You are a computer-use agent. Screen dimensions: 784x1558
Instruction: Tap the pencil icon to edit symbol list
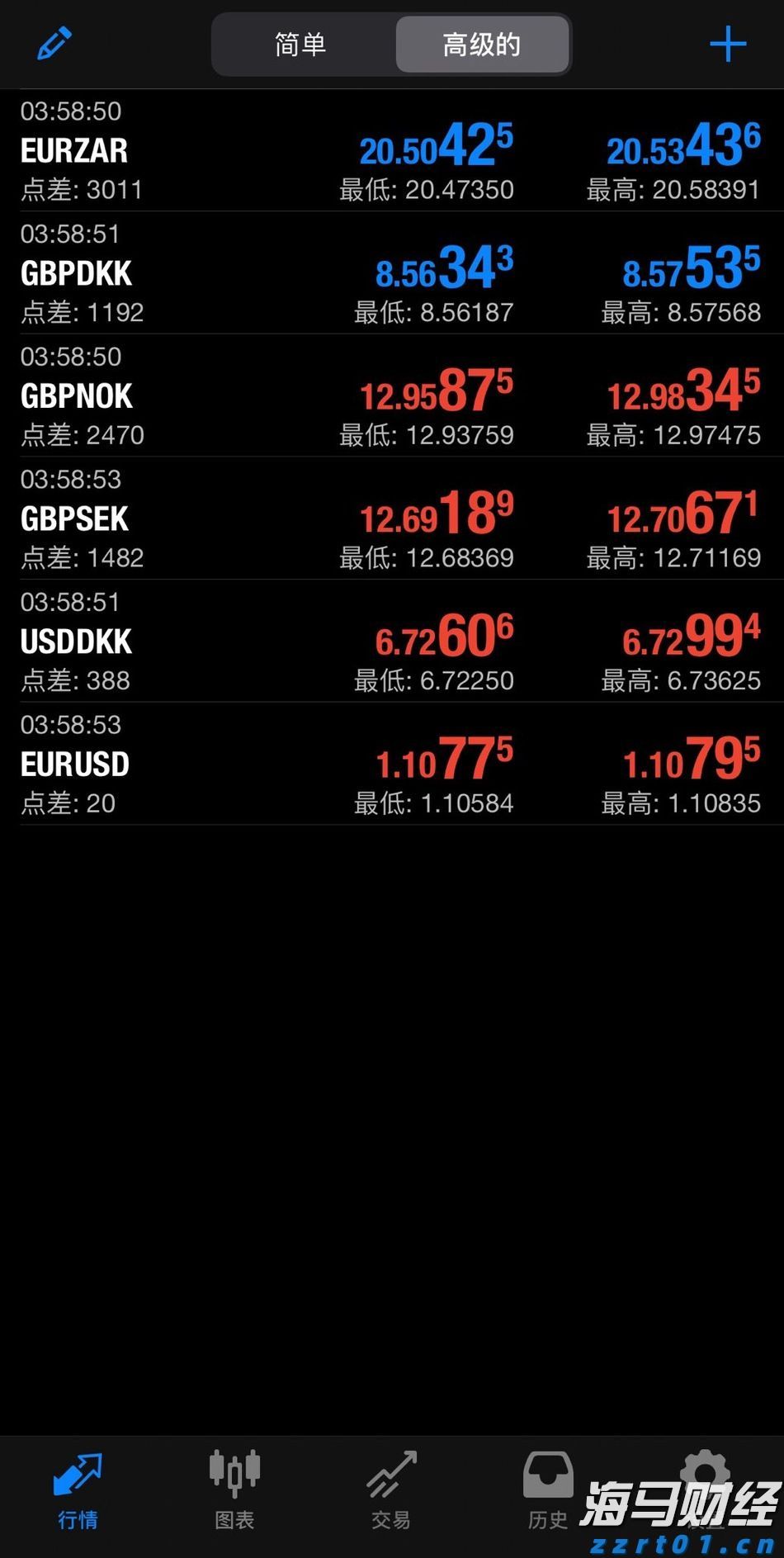click(54, 44)
